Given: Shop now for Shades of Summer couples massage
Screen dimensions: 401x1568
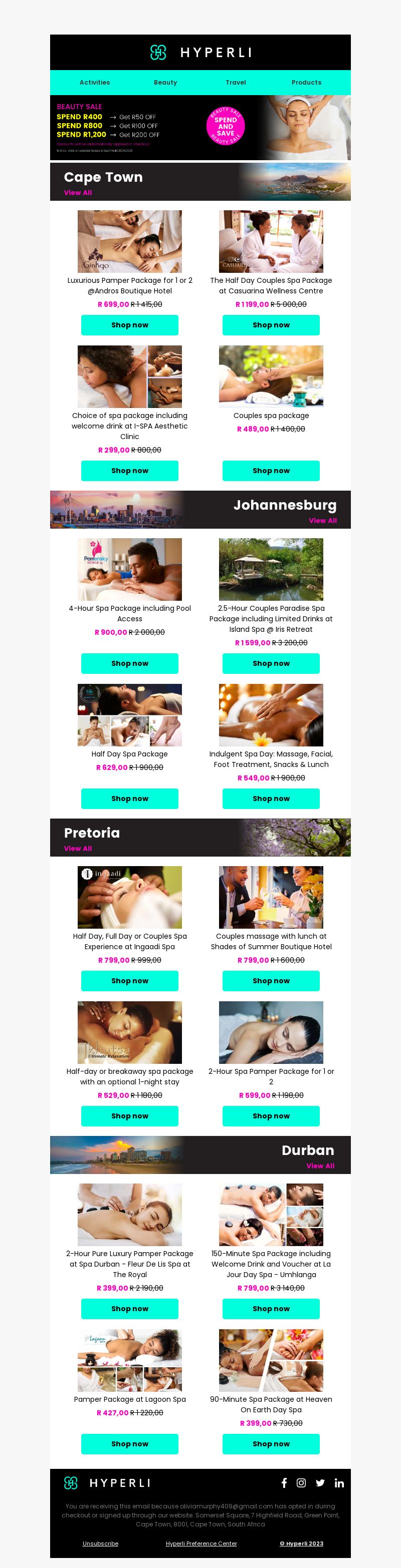Looking at the screenshot, I should tap(271, 981).
